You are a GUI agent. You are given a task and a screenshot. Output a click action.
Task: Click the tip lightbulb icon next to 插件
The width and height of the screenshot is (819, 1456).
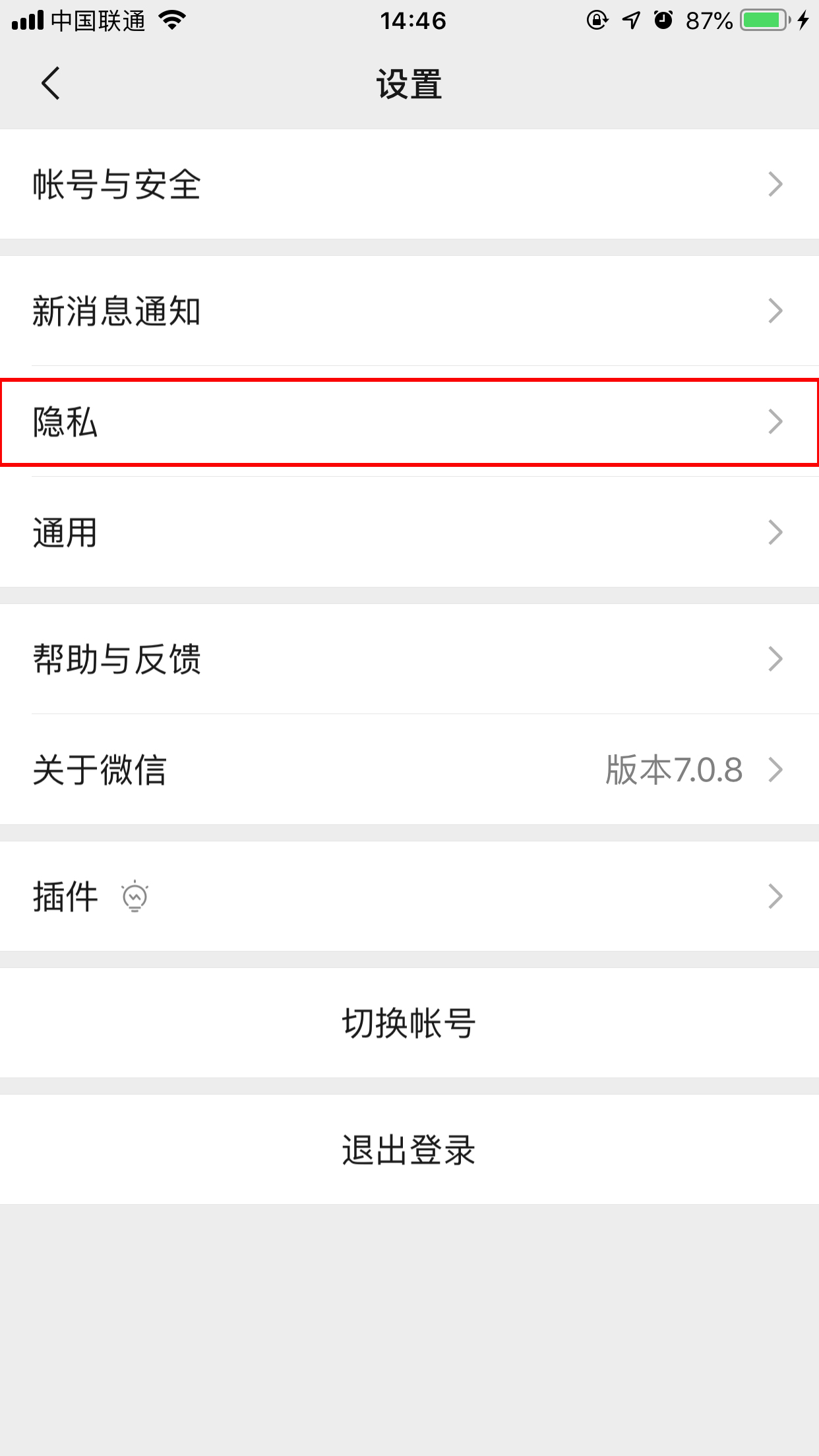click(135, 895)
